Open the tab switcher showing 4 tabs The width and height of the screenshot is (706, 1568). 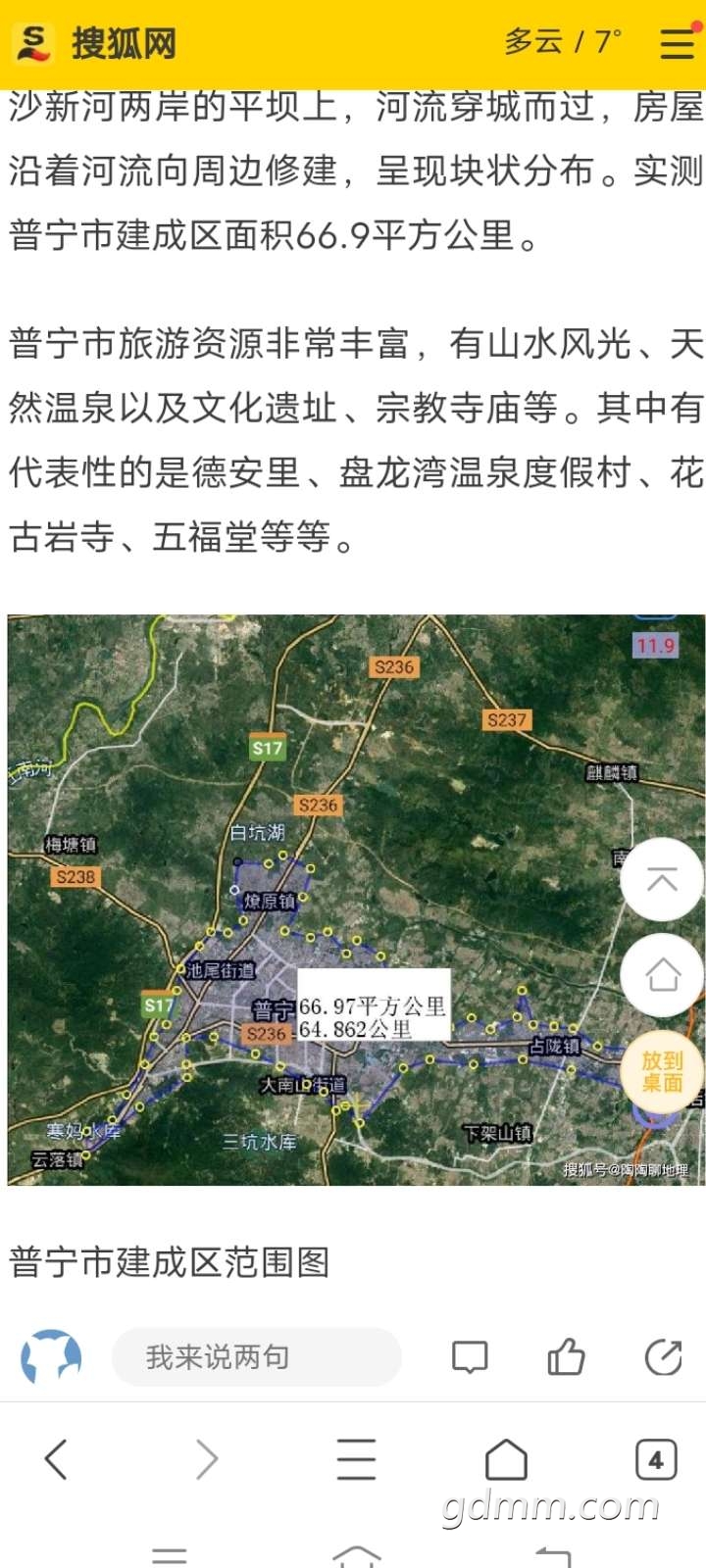point(655,1459)
